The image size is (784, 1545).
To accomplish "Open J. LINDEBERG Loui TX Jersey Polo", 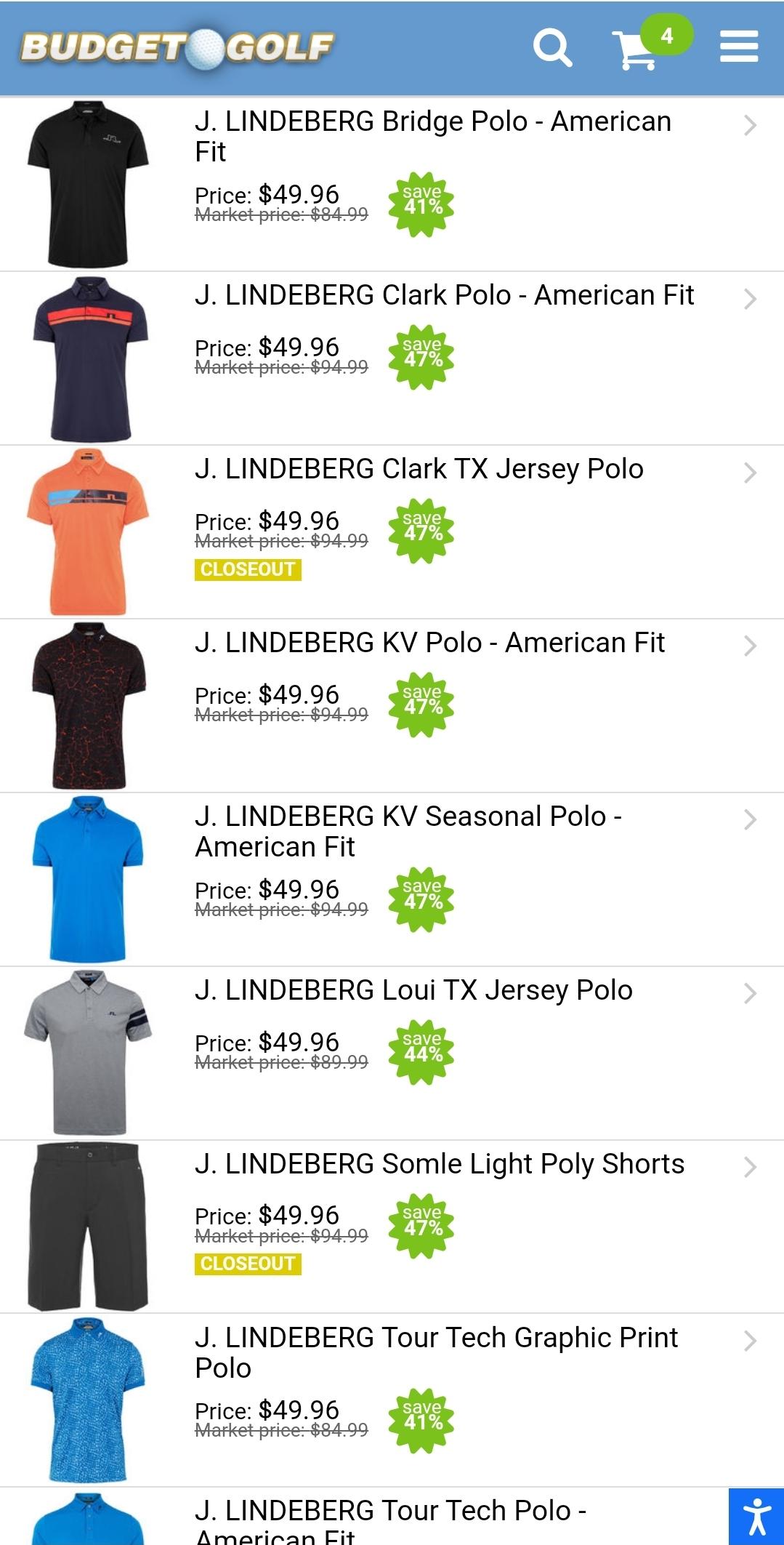I will 413,990.
